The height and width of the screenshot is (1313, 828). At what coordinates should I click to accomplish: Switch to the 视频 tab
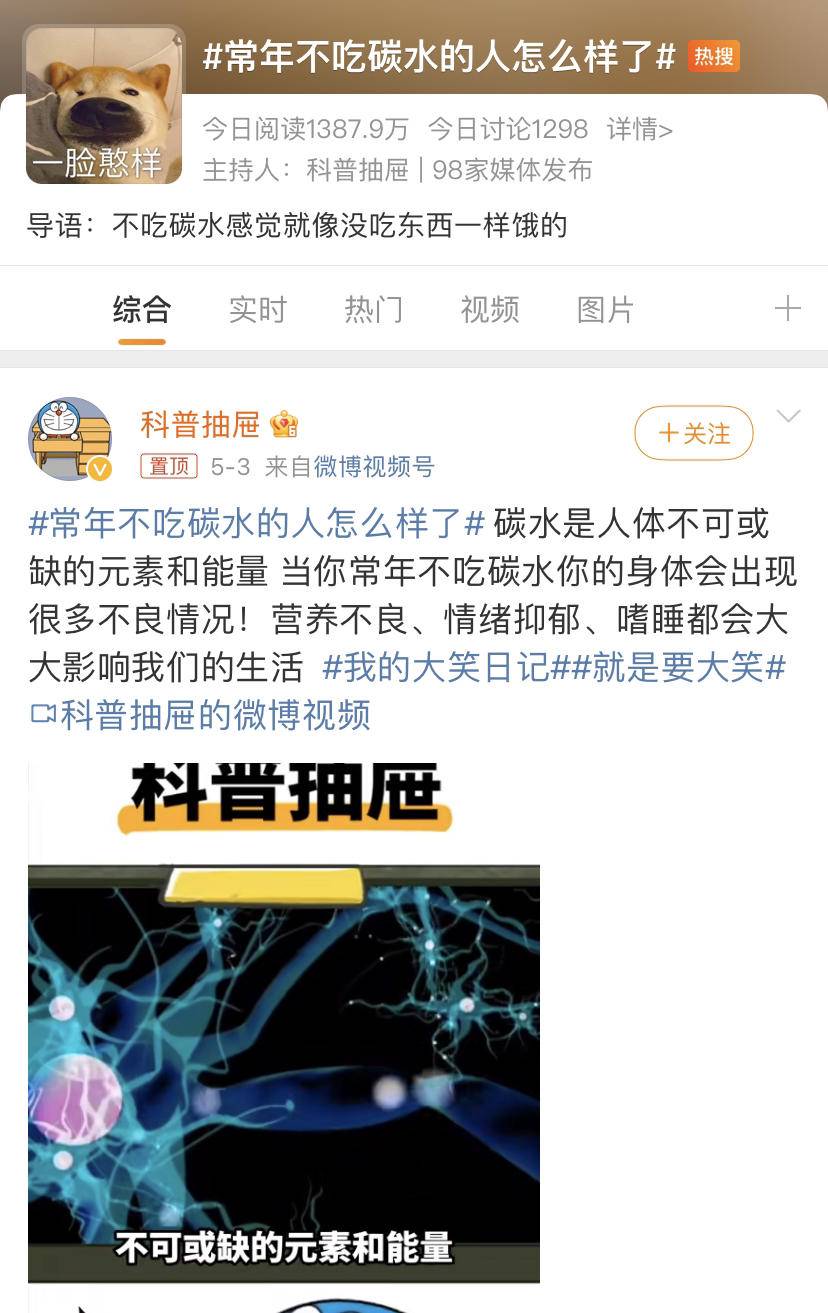[x=489, y=310]
